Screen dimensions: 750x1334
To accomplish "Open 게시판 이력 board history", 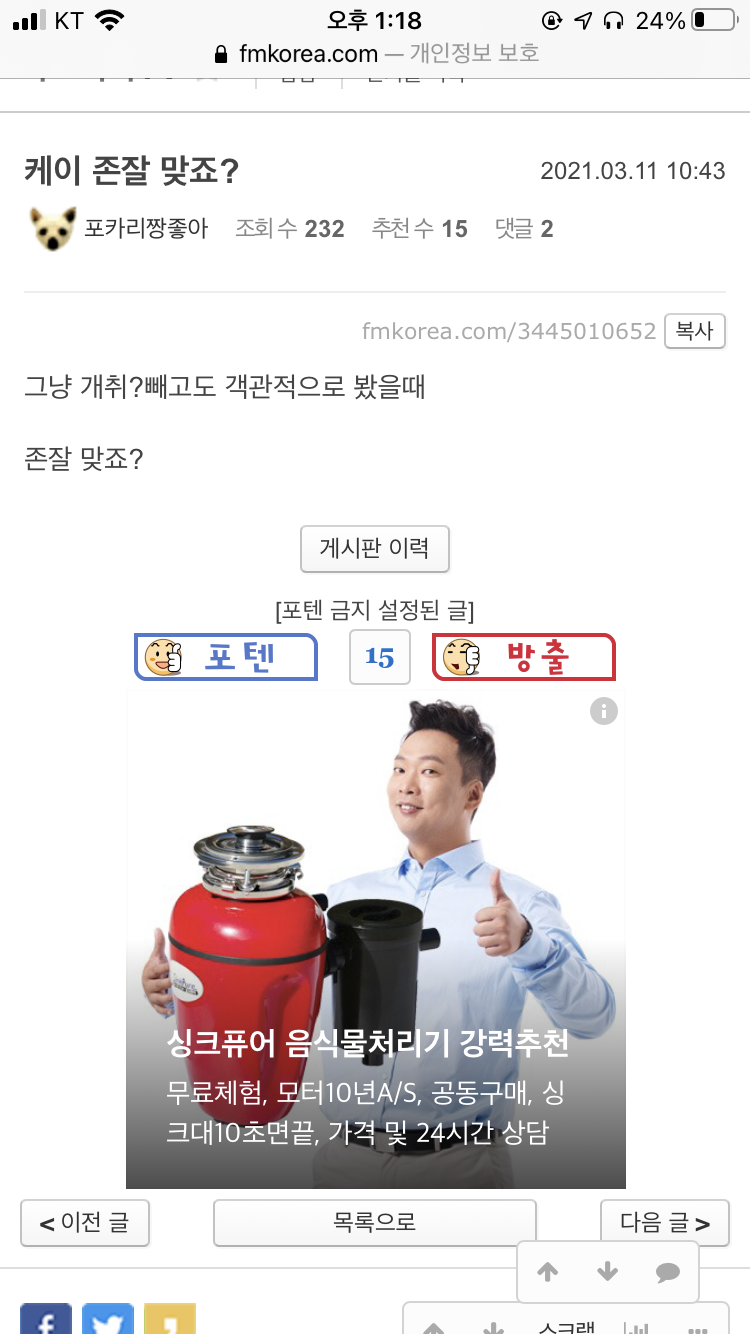I will pyautogui.click(x=375, y=548).
